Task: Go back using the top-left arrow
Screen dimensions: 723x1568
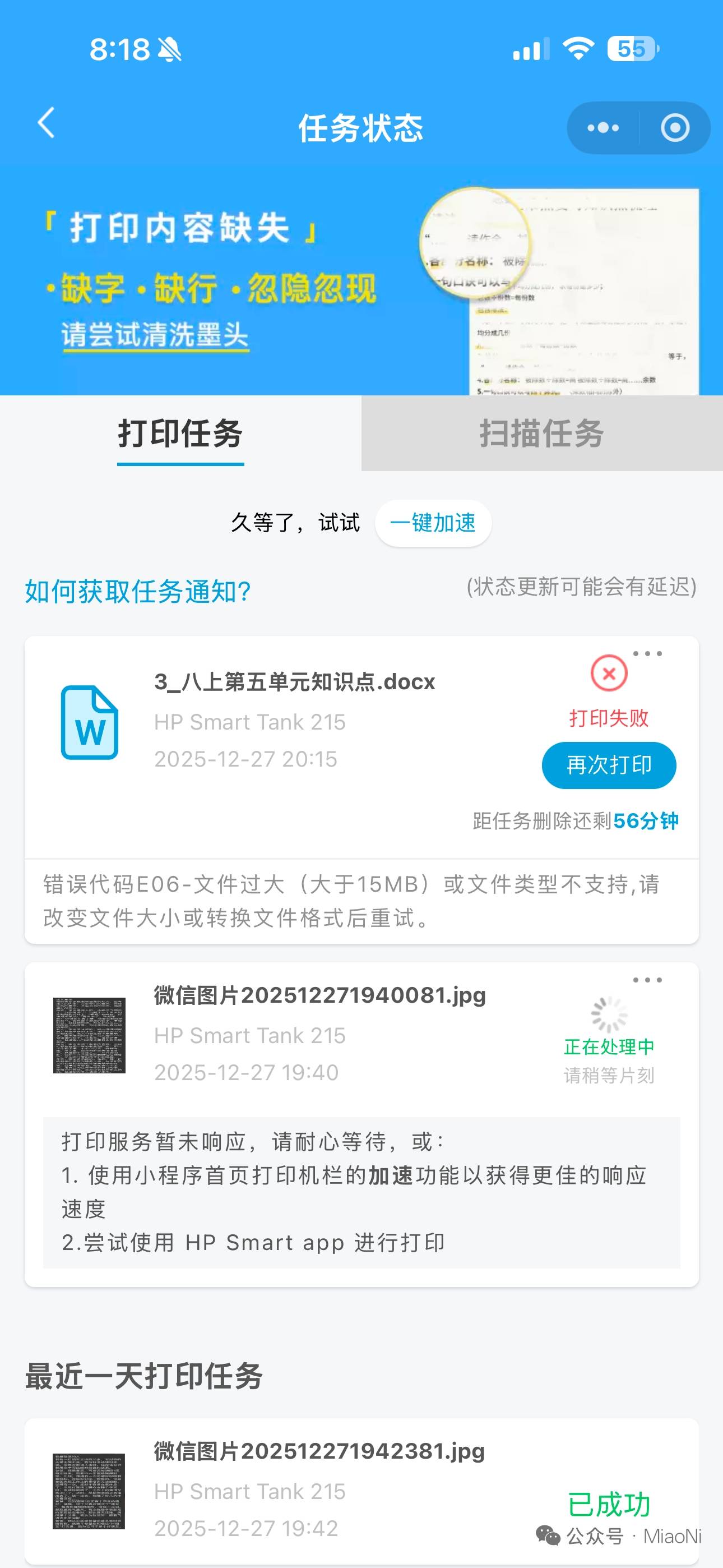Action: click(47, 123)
